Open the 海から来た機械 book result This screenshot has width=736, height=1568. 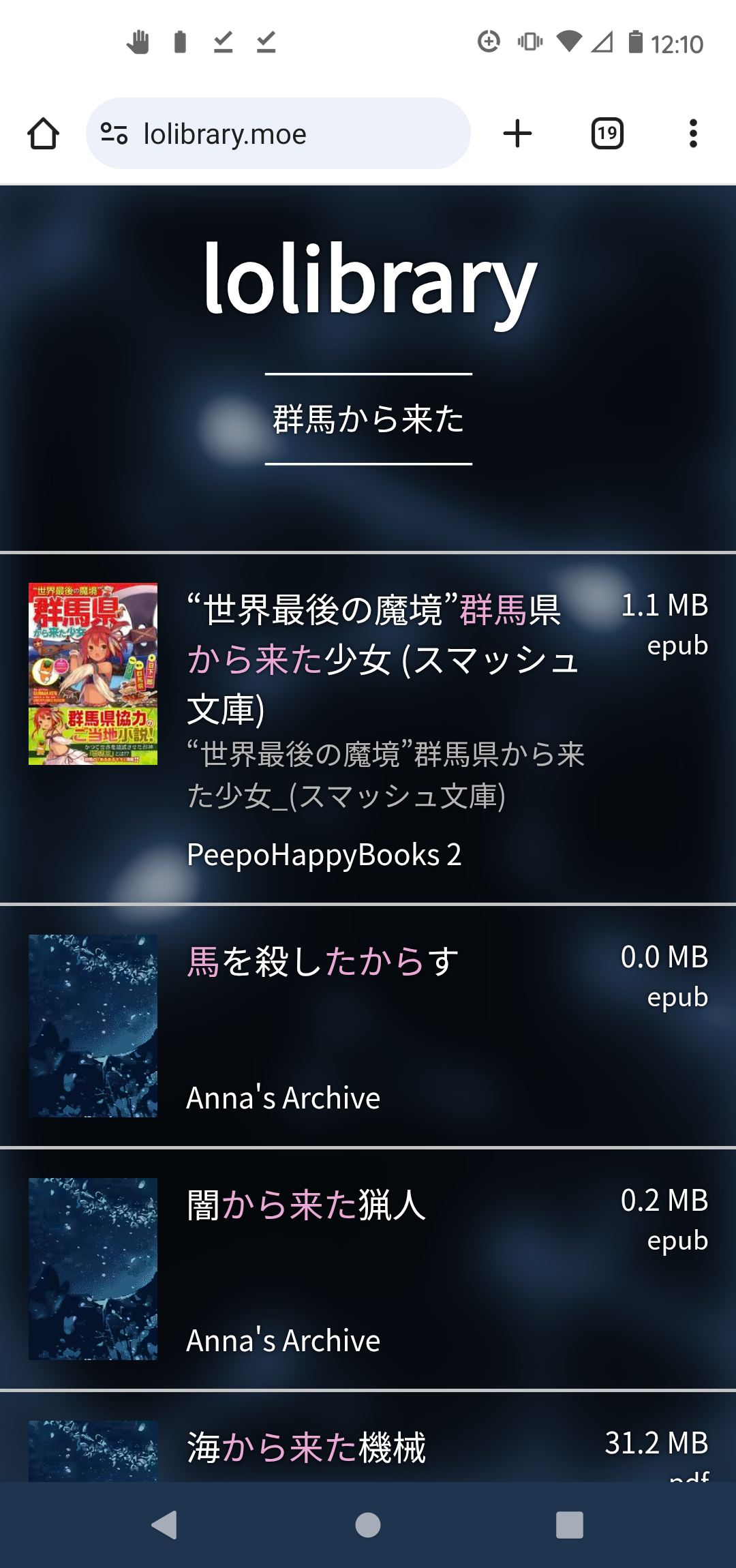coord(368,1437)
